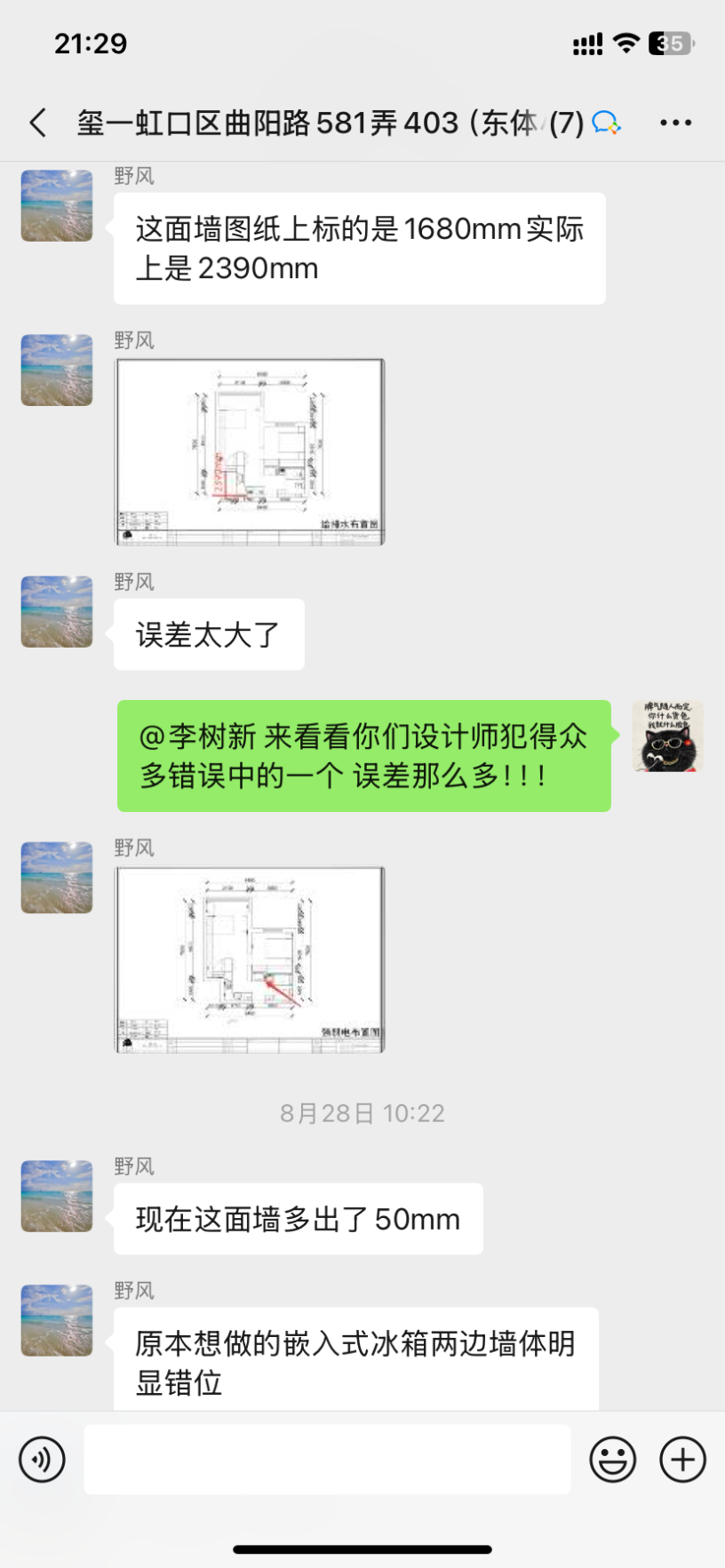725x1568 pixels.
Task: Go back to the chat list
Action: (x=38, y=123)
